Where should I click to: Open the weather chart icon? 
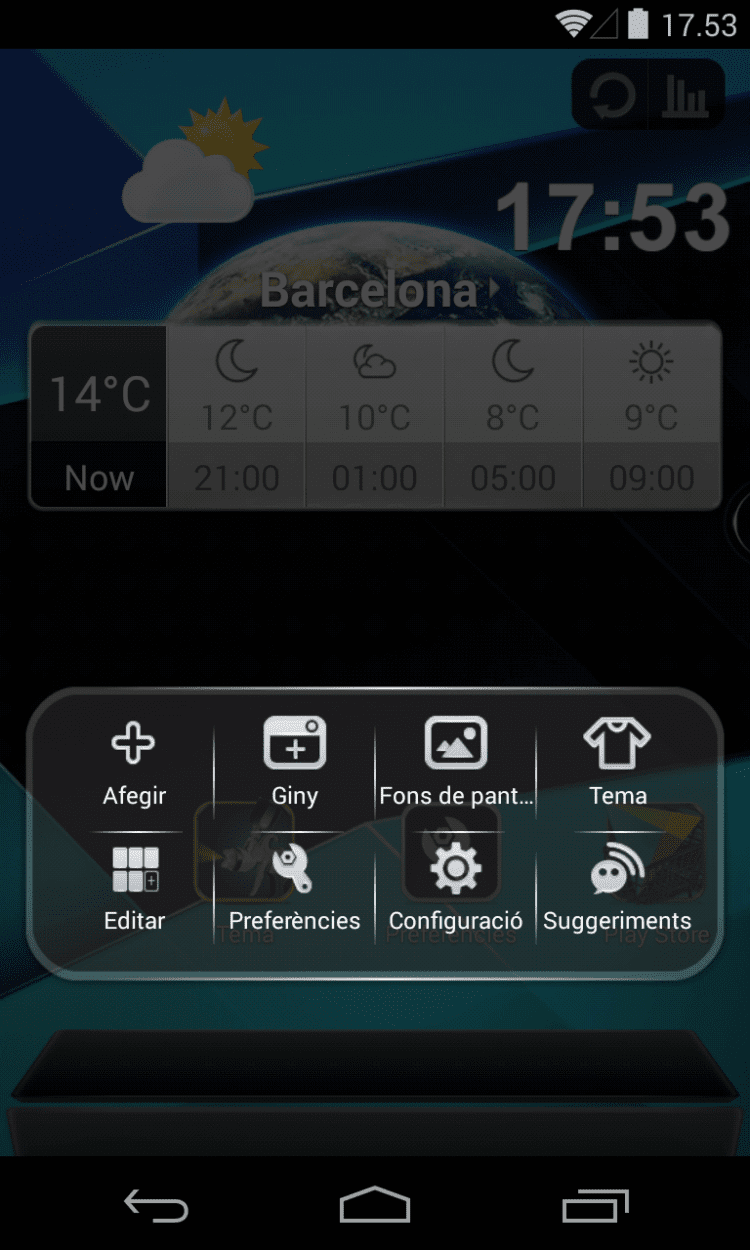coord(686,96)
